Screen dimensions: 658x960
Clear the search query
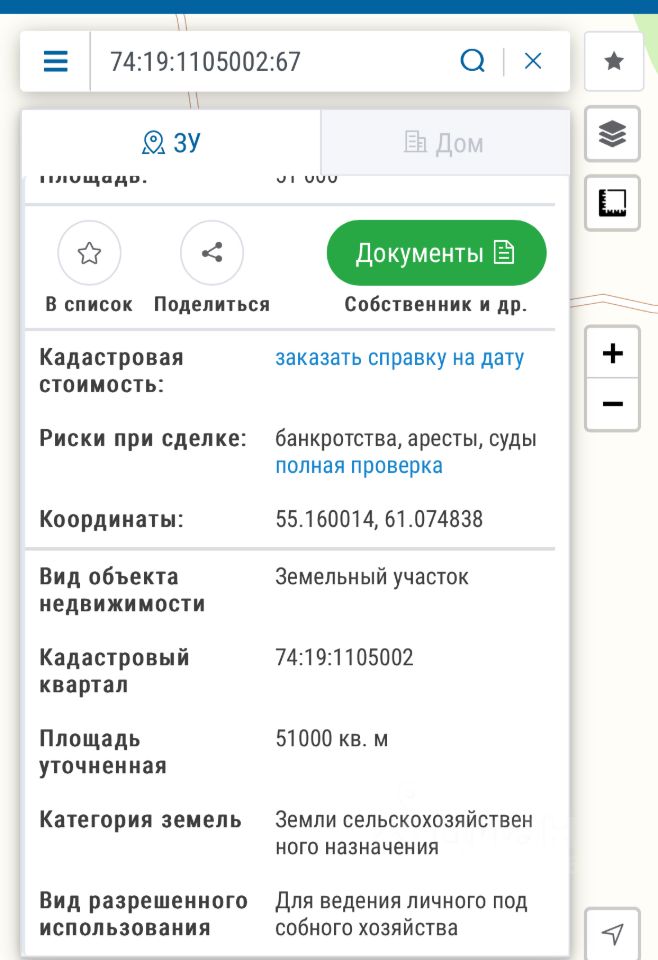[x=533, y=62]
